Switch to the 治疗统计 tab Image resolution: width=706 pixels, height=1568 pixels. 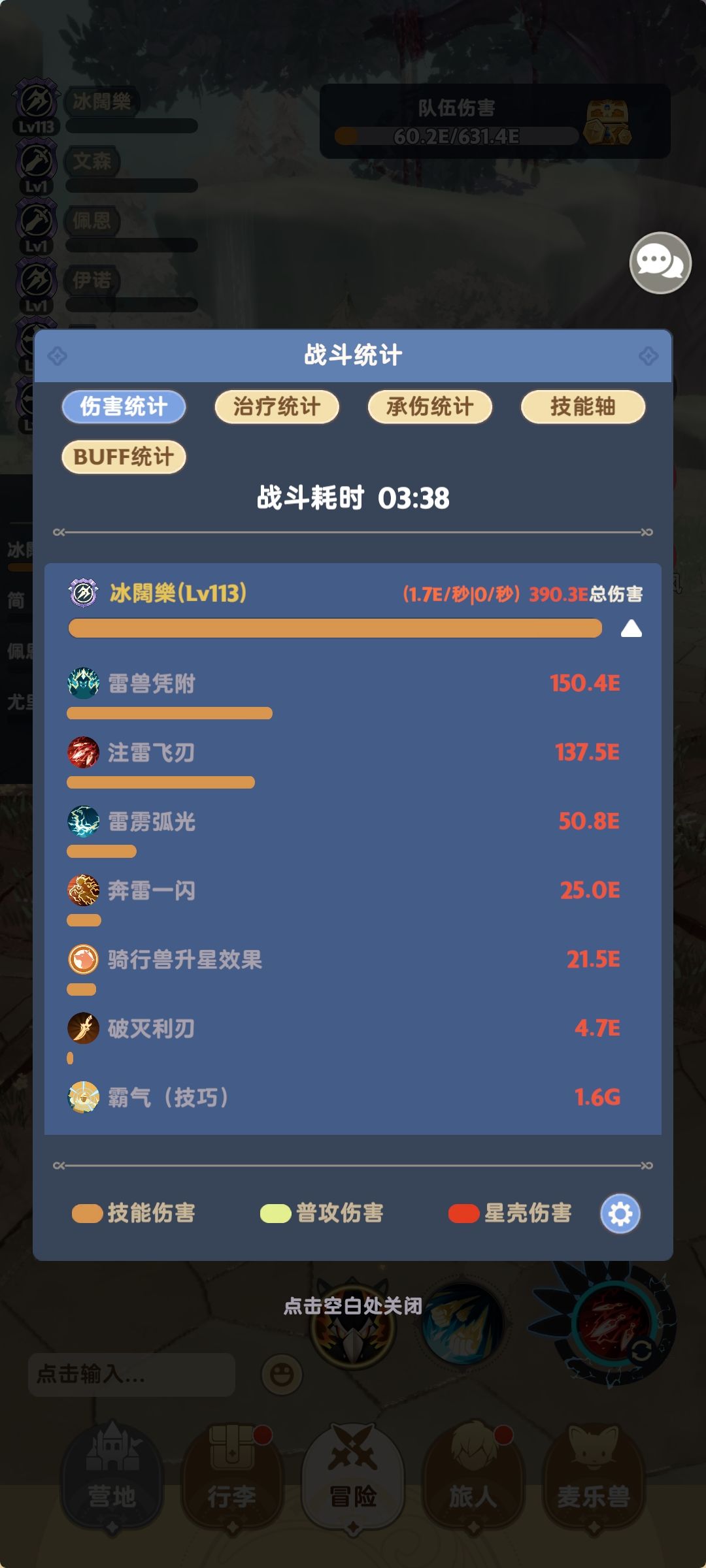coord(275,406)
